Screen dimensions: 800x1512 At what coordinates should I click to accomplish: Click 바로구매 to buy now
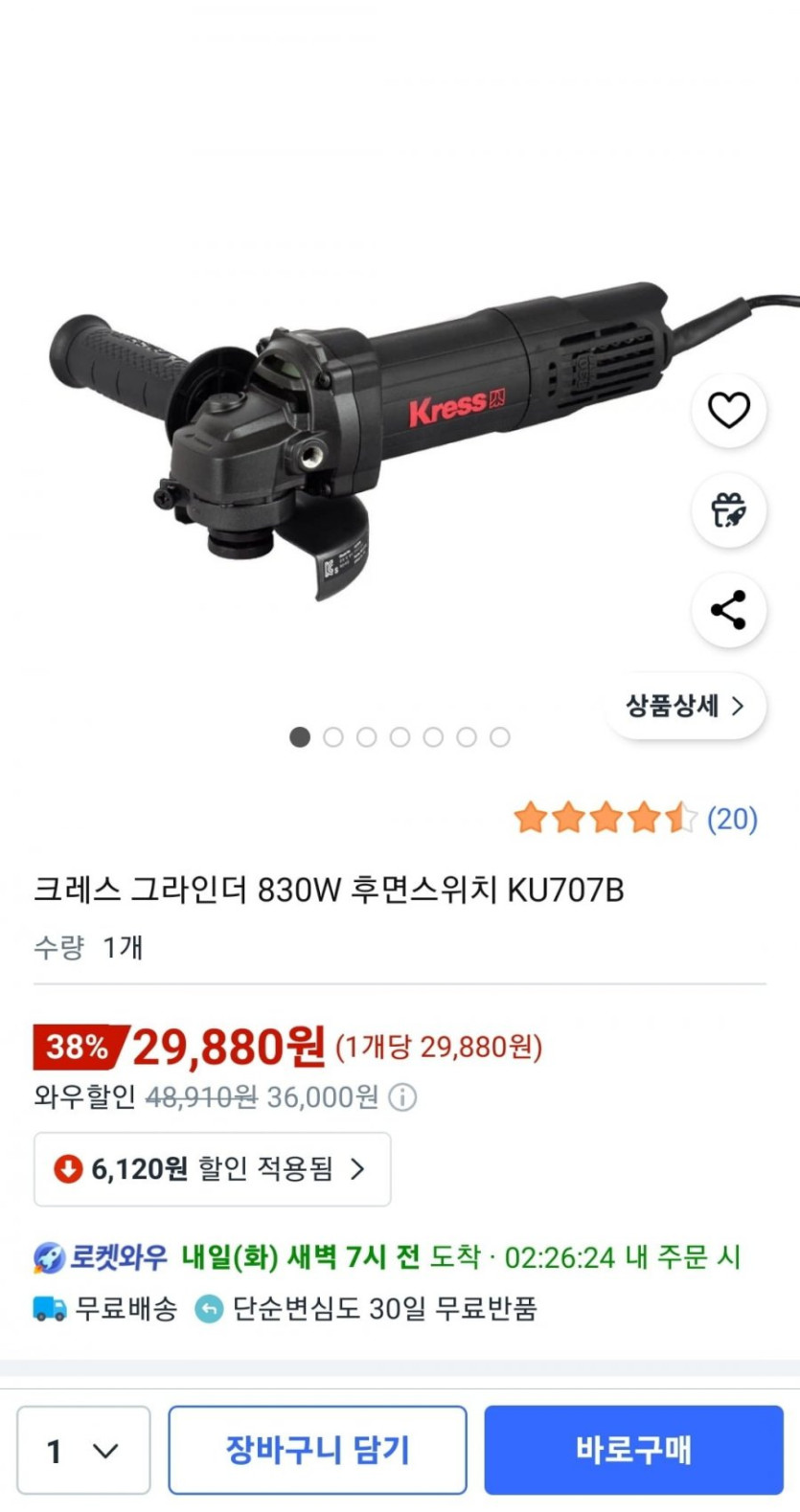pos(635,1449)
